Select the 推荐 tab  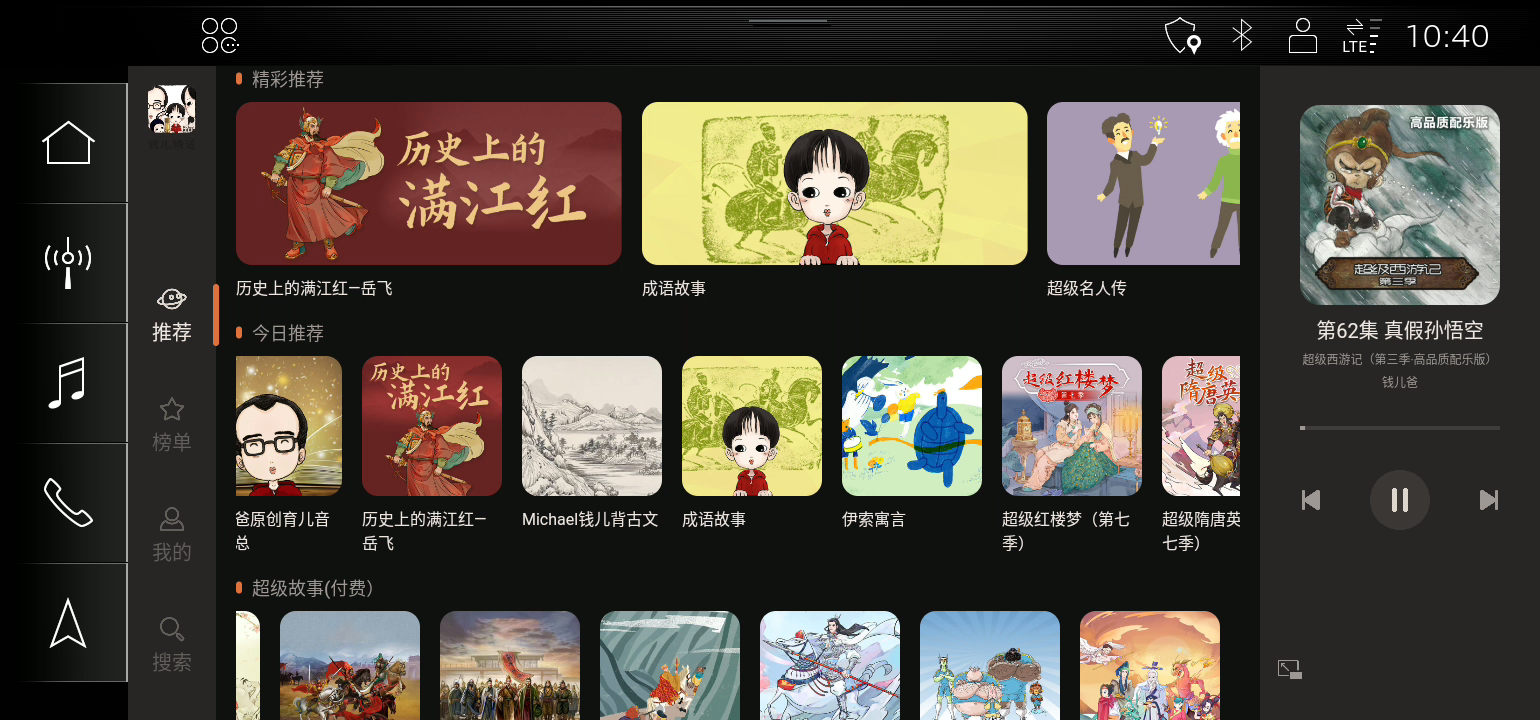coord(171,314)
